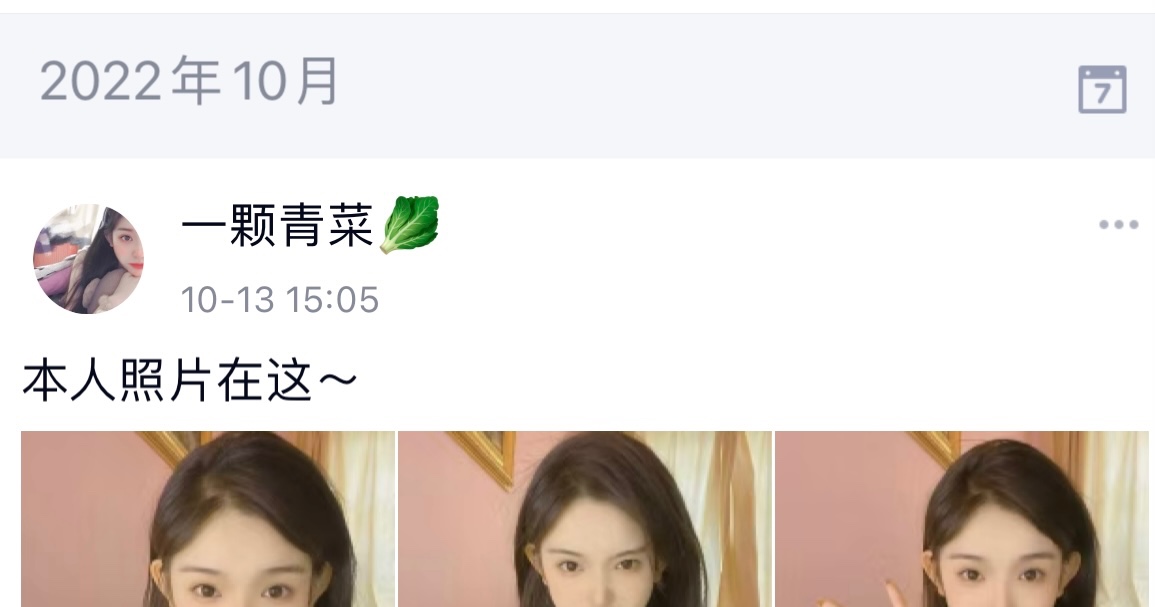1155x607 pixels.
Task: View the first photo in the post
Action: 208,520
